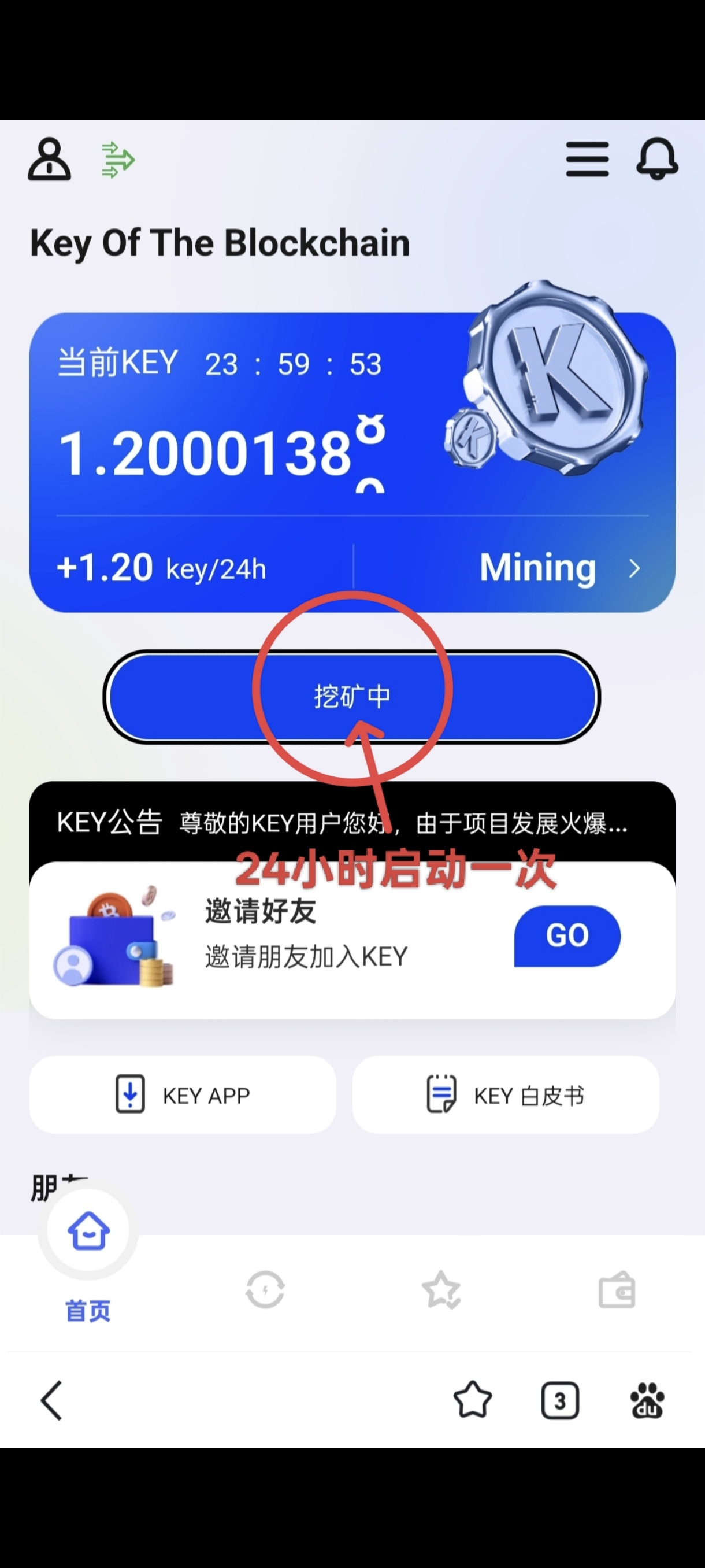Open the KEY 白皮书 whitepaper

pos(506,1095)
